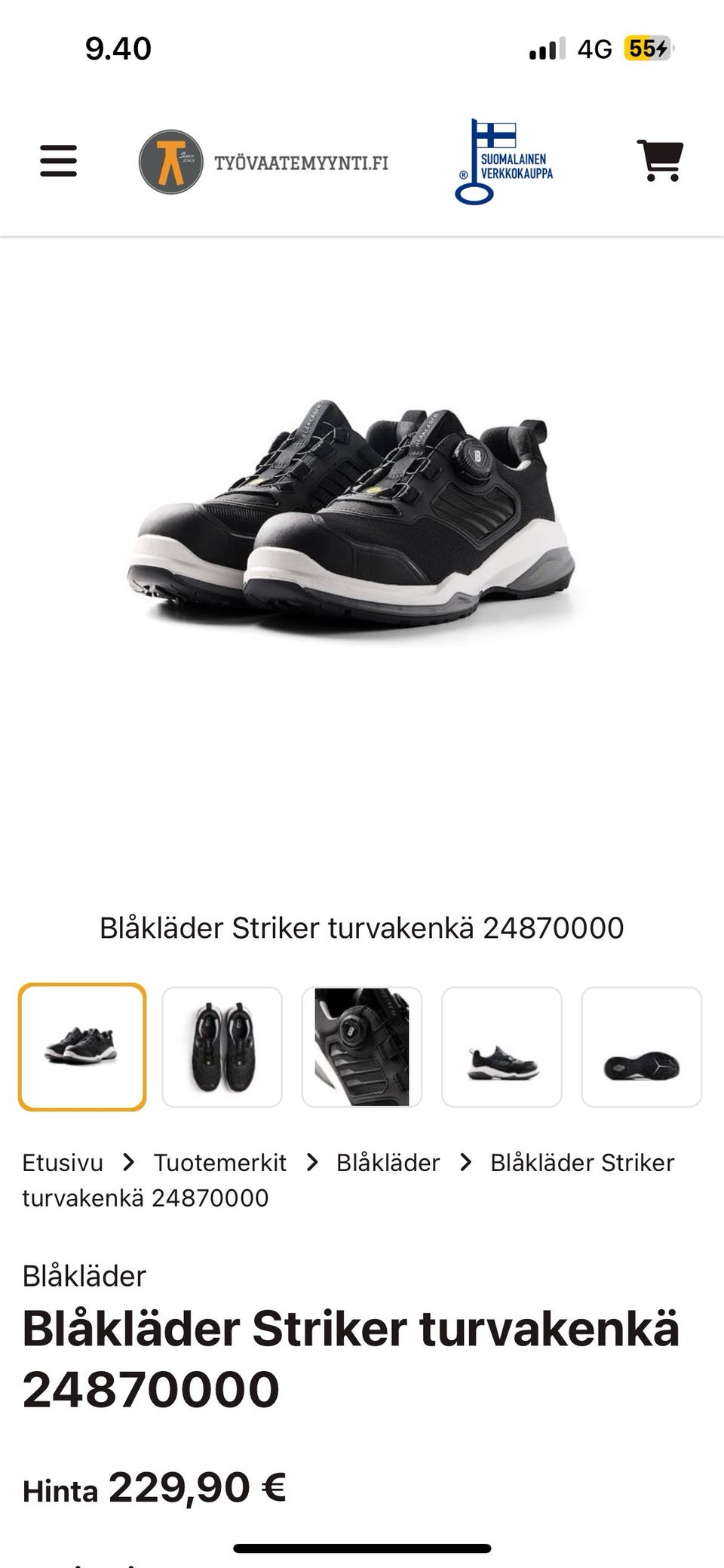
Task: Select the first front-view shoe thumbnail
Action: coord(82,1047)
